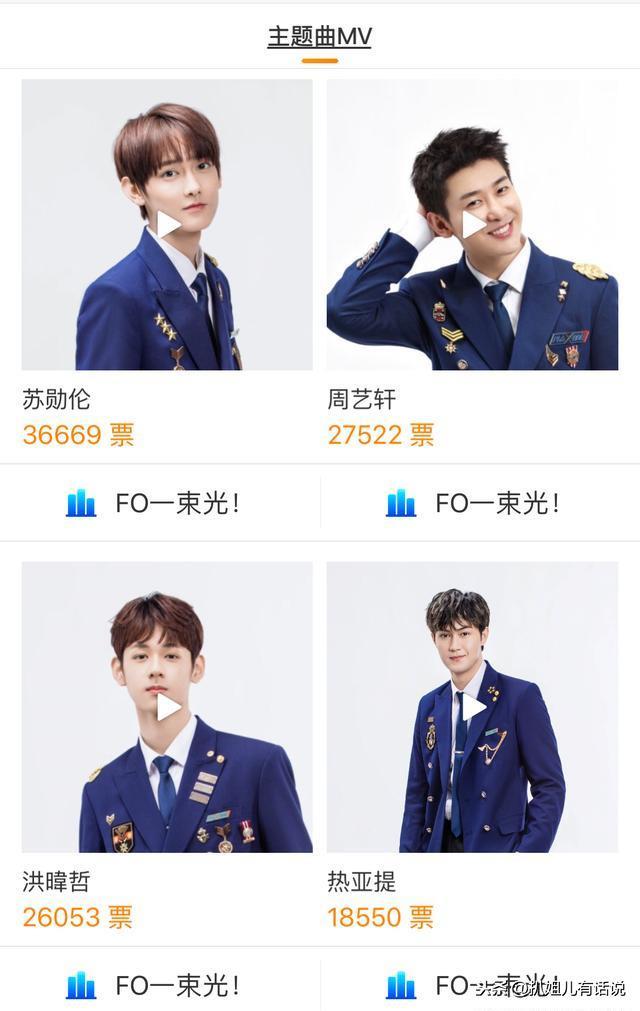
Task: Select the 主题曲MV tab
Action: (x=319, y=37)
